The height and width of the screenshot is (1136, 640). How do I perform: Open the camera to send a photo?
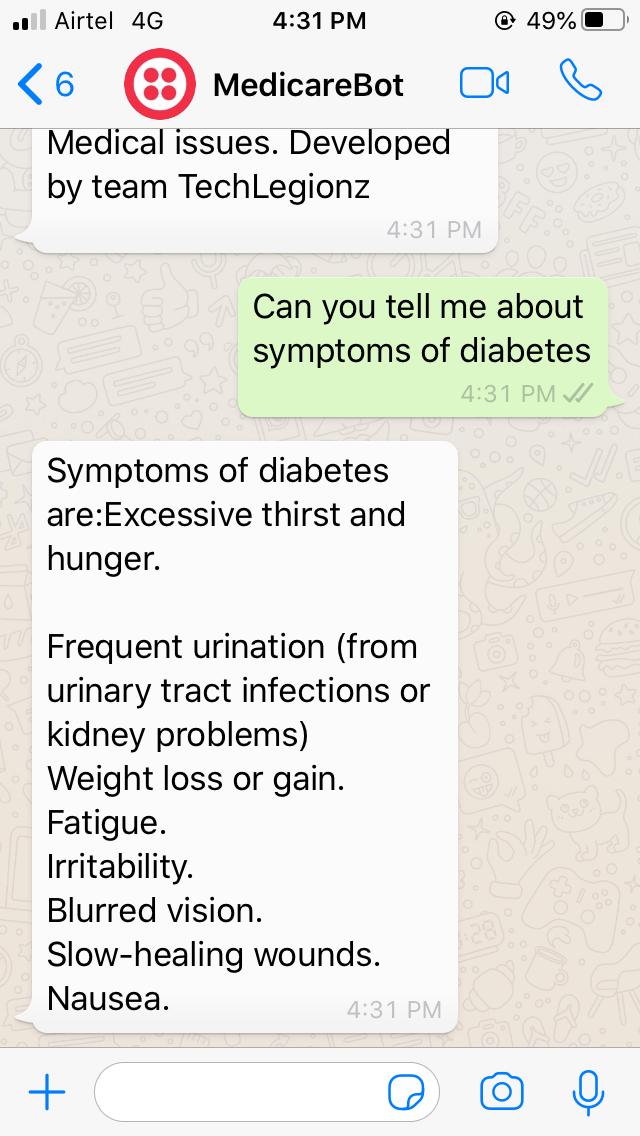(x=502, y=1092)
